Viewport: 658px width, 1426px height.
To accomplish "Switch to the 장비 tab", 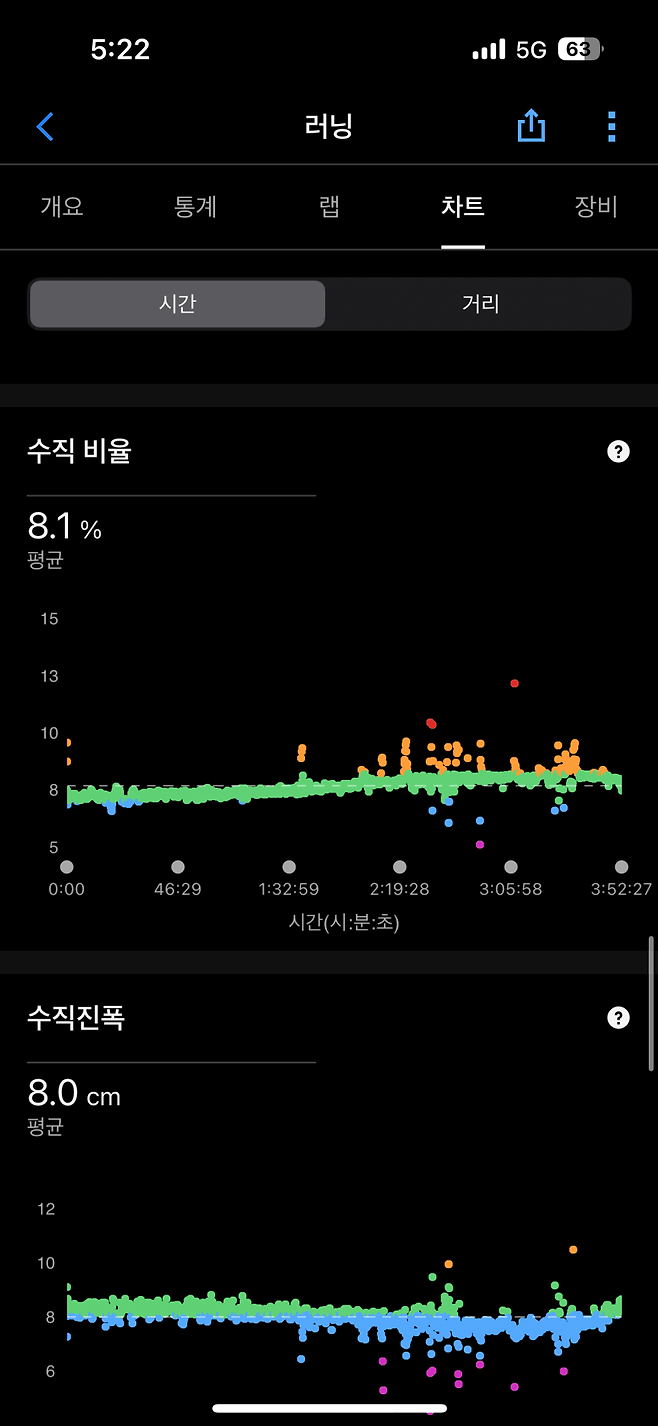I will [x=596, y=207].
